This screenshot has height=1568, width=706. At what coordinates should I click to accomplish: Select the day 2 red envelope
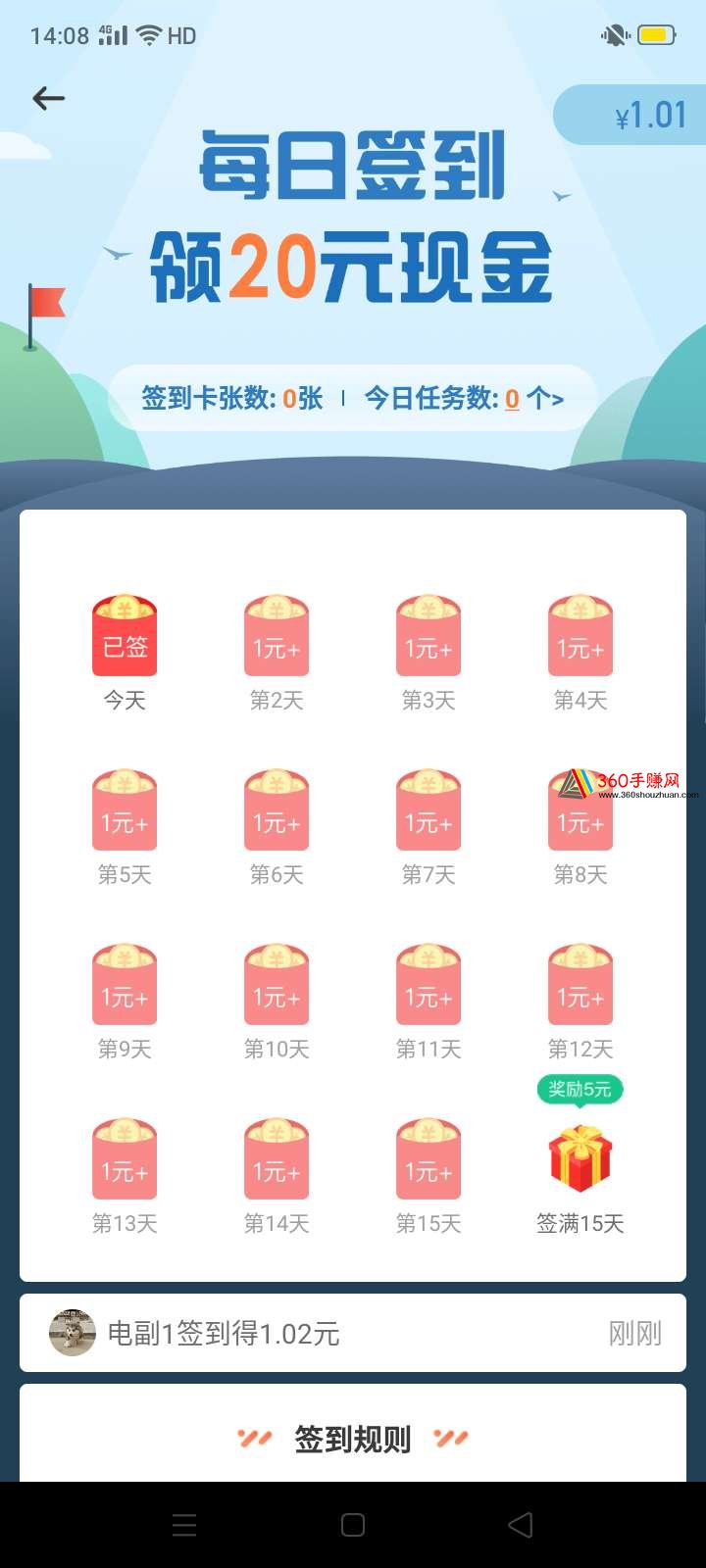pyautogui.click(x=277, y=635)
